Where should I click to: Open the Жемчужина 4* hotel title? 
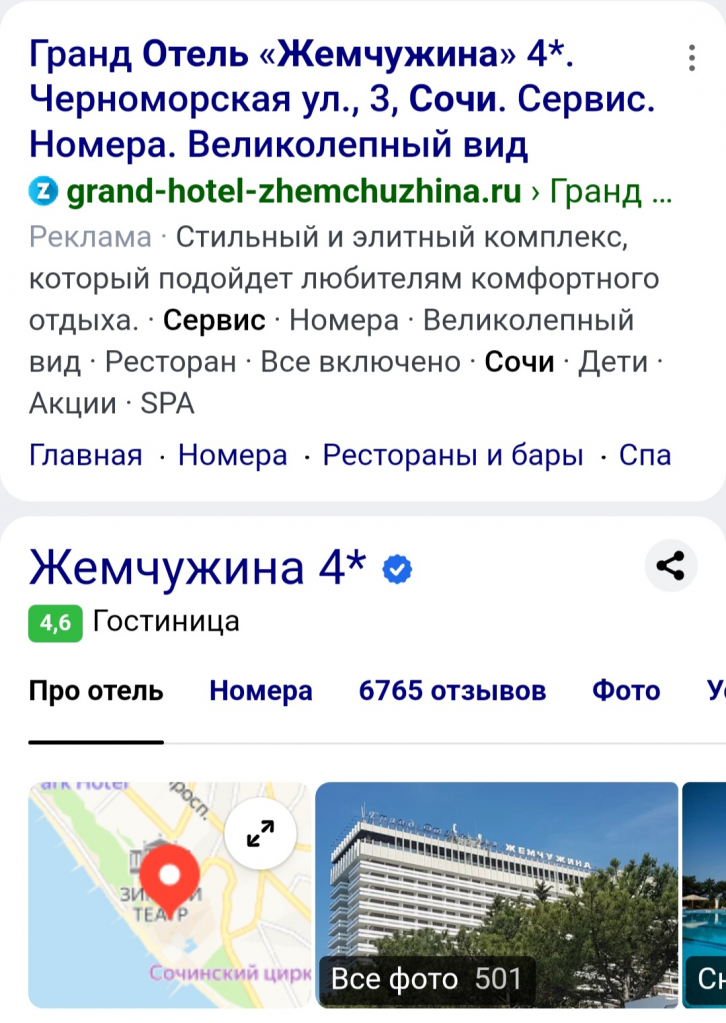point(199,568)
